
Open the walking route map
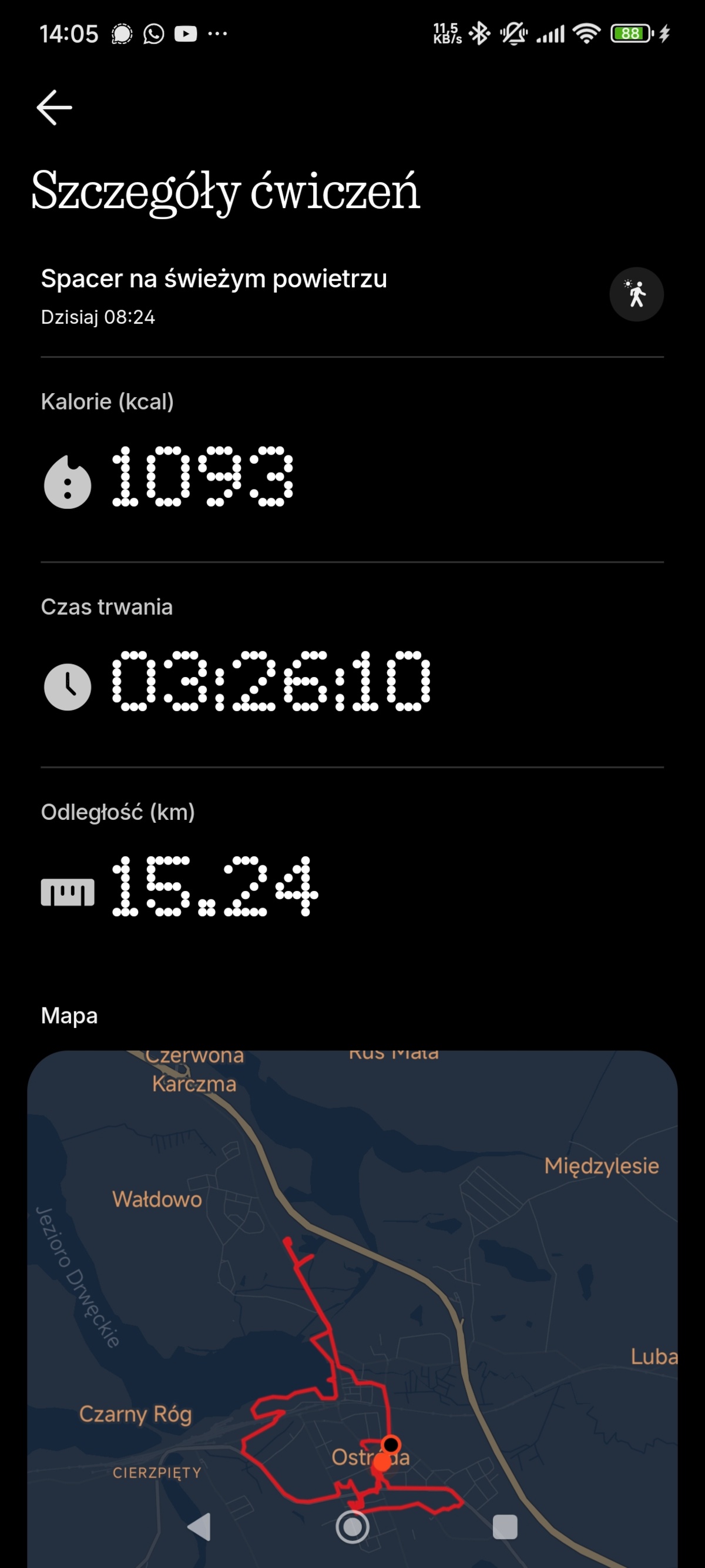352,1278
